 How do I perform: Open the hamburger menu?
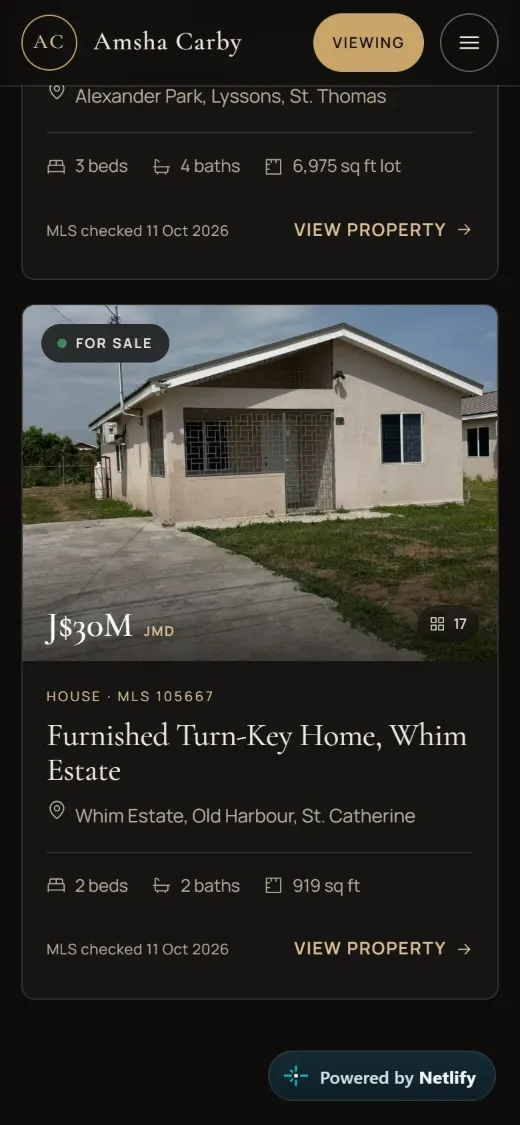(x=469, y=42)
